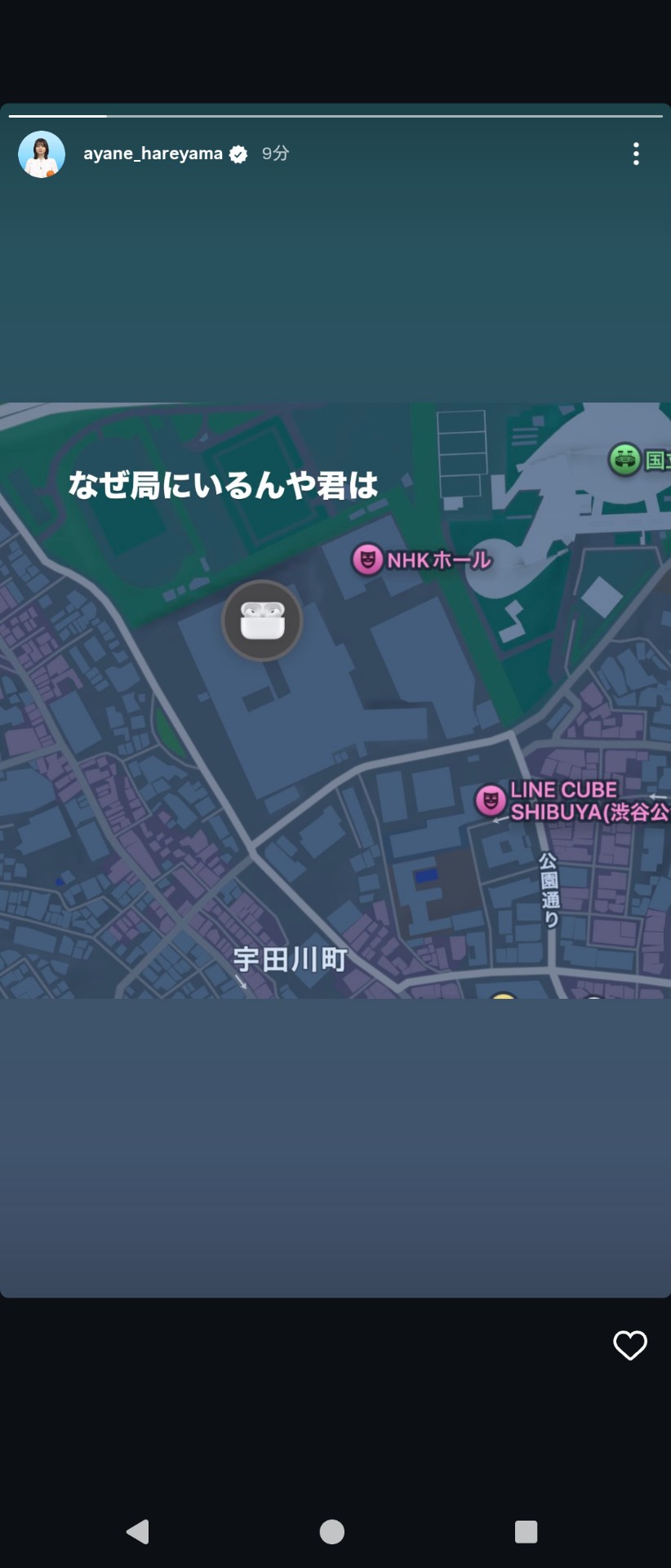Go back using the system back button
Viewport: 671px width, 1568px height.
pyautogui.click(x=138, y=1531)
